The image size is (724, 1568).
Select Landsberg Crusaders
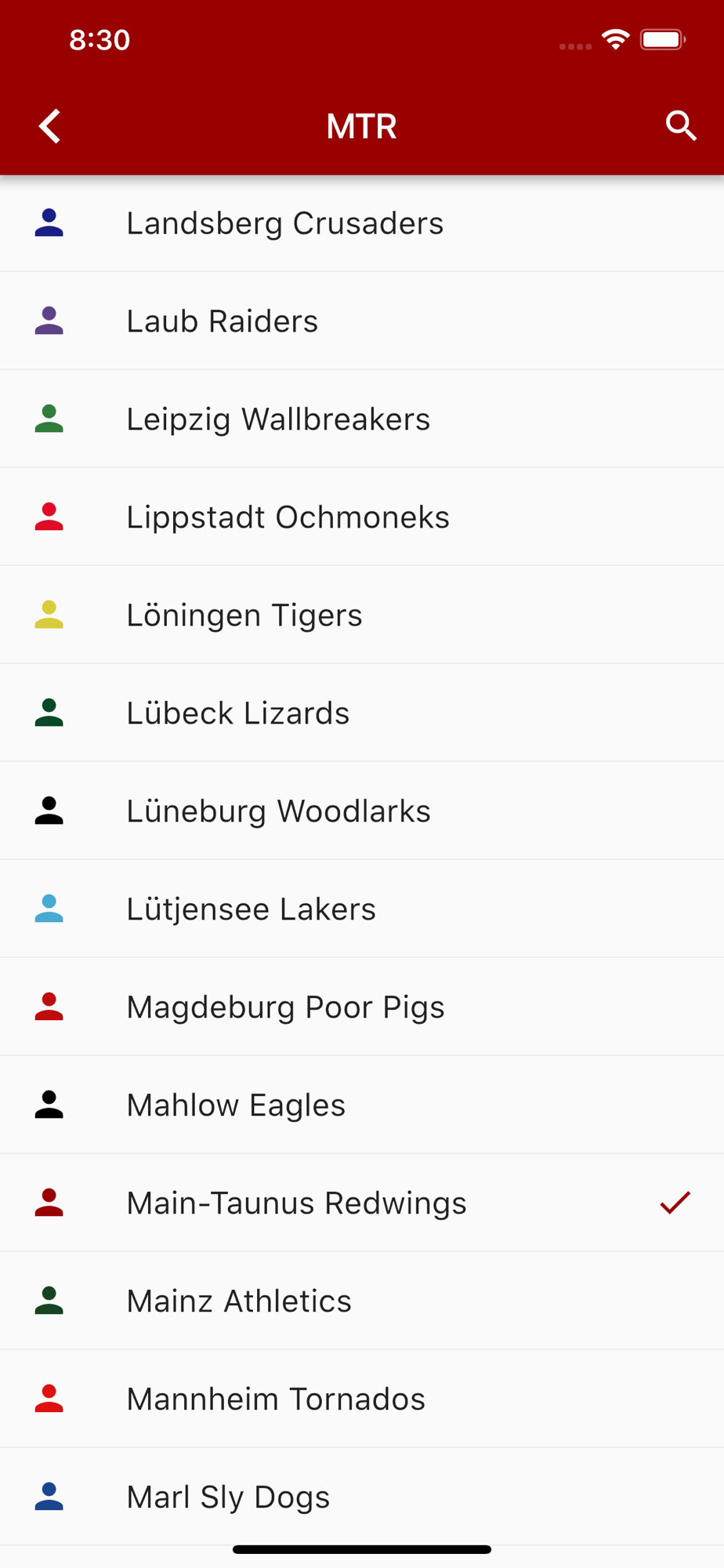[x=362, y=223]
